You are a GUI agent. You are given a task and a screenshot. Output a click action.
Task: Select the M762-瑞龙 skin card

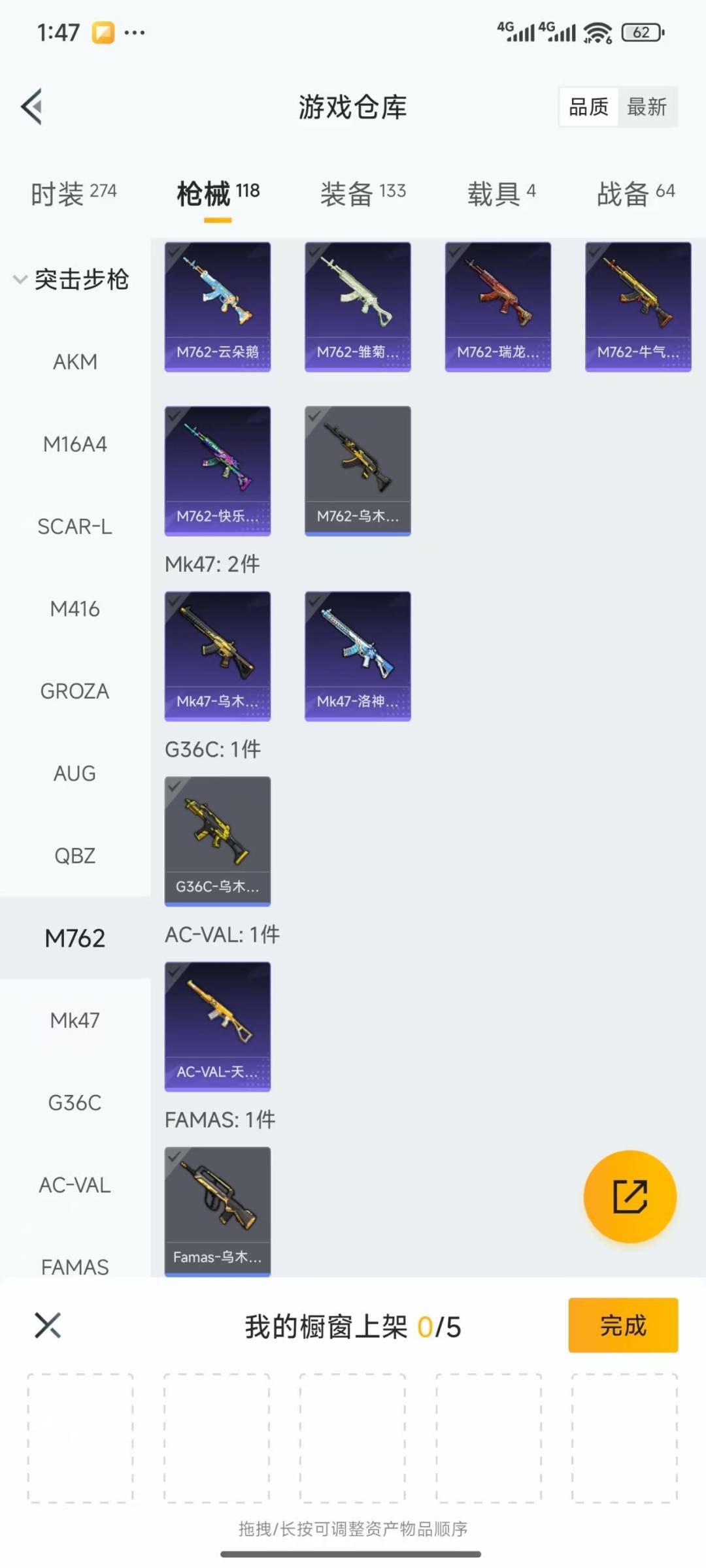[x=497, y=306]
